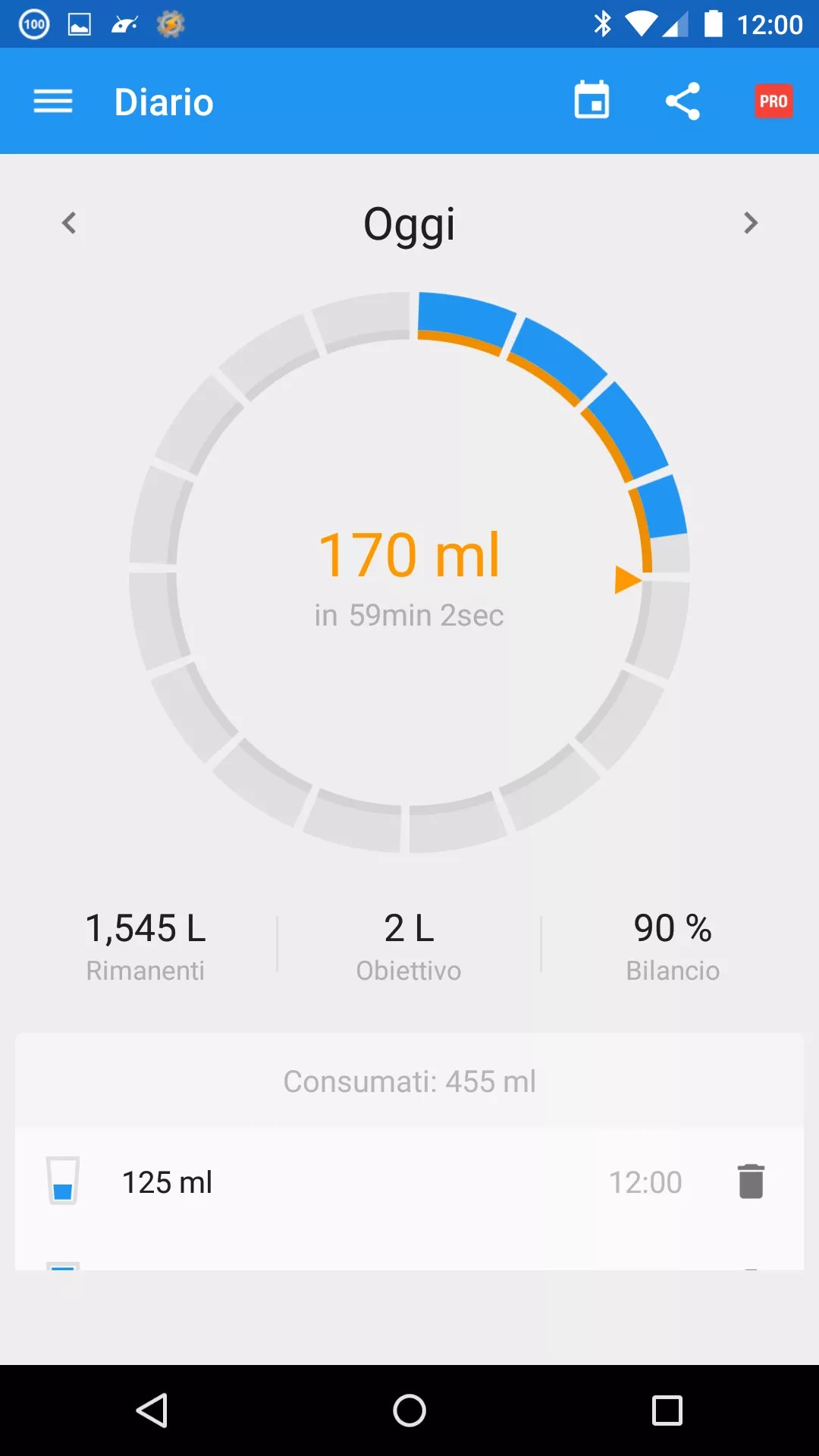Share today's hydration progress
Screen dimensions: 819x1456
point(683,100)
